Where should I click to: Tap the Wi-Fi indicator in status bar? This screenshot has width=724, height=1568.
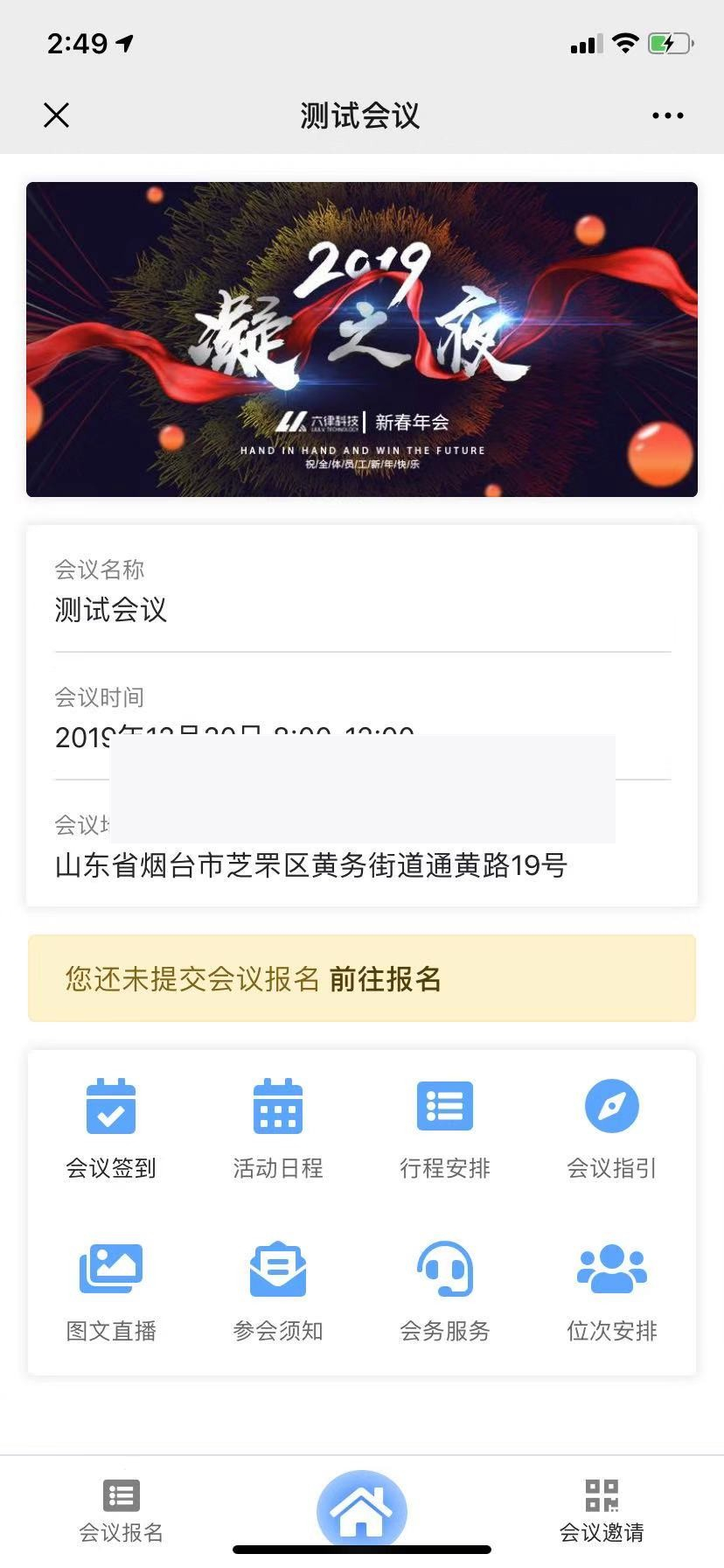point(626,43)
